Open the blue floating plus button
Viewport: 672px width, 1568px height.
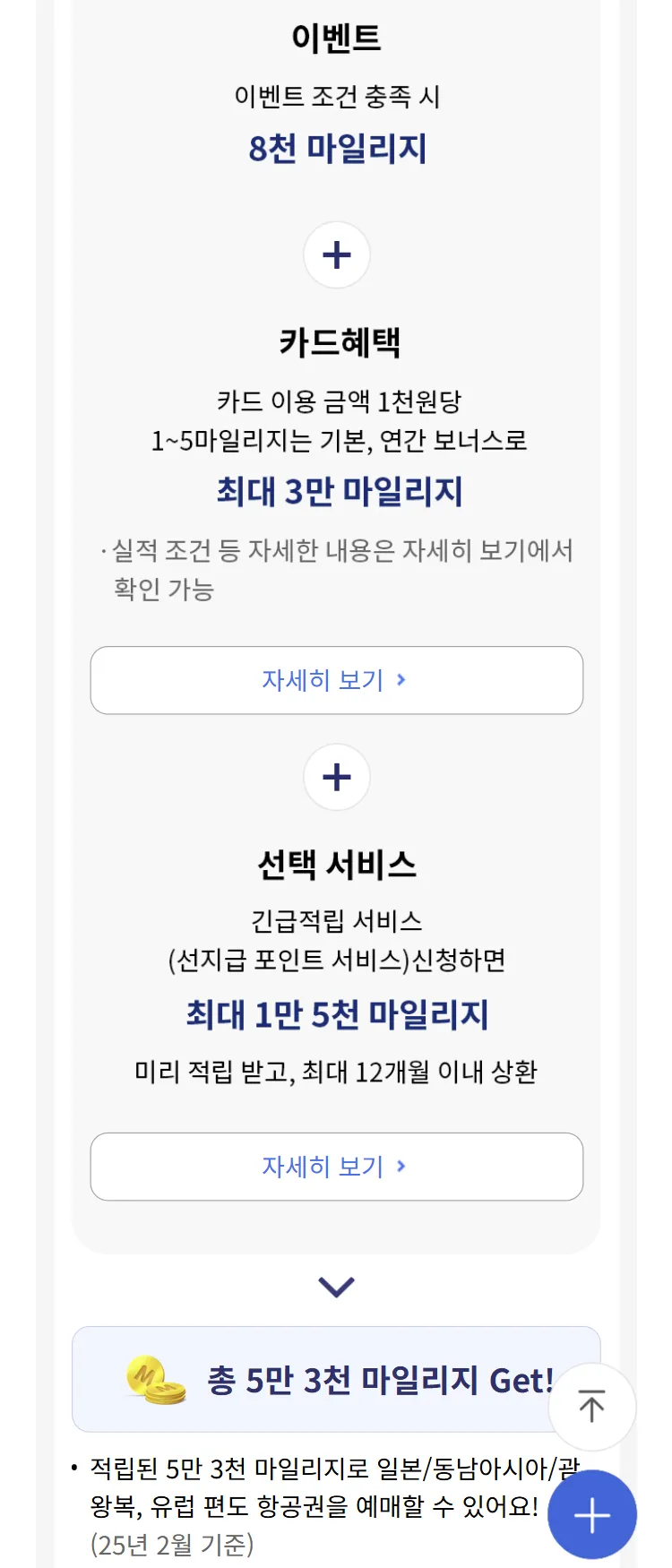tap(591, 1515)
